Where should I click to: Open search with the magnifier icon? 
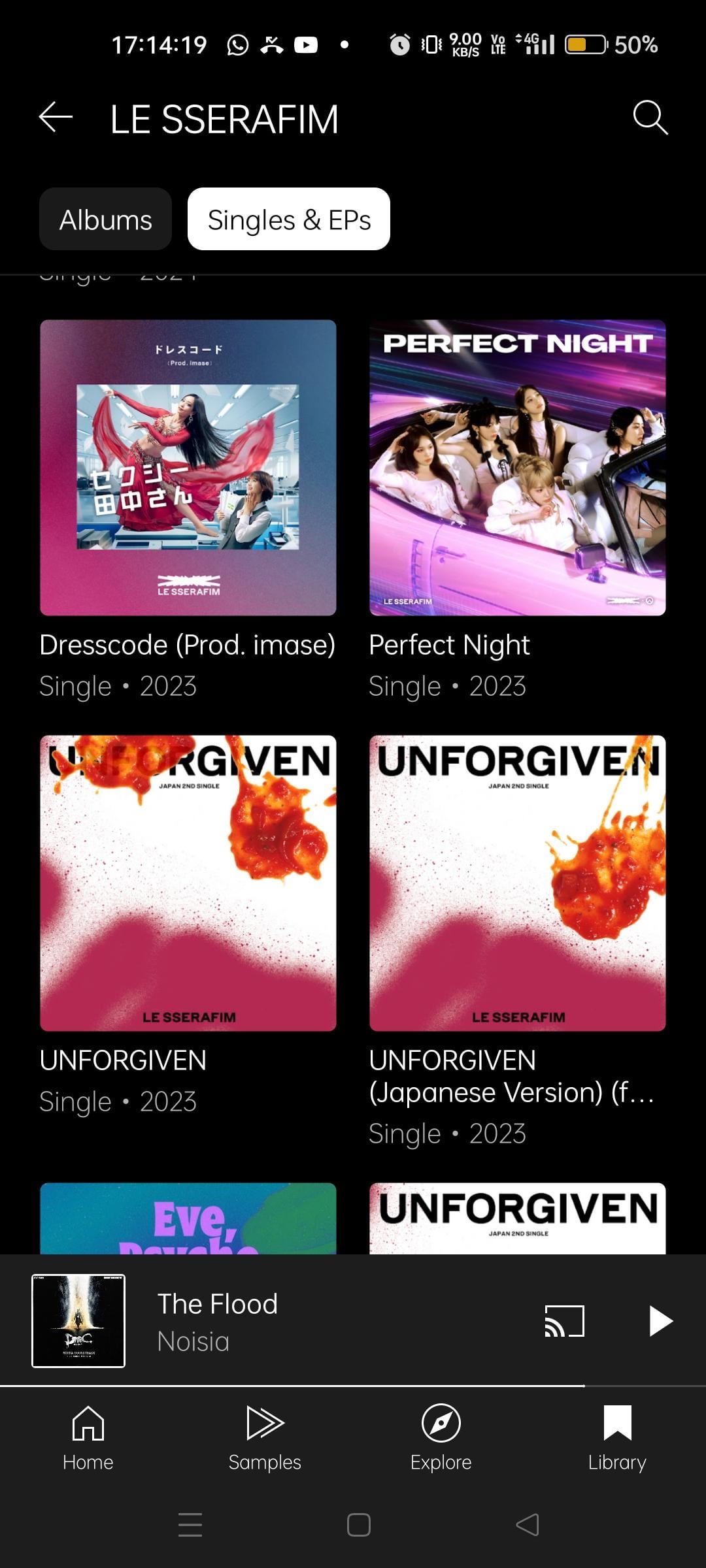click(x=650, y=118)
